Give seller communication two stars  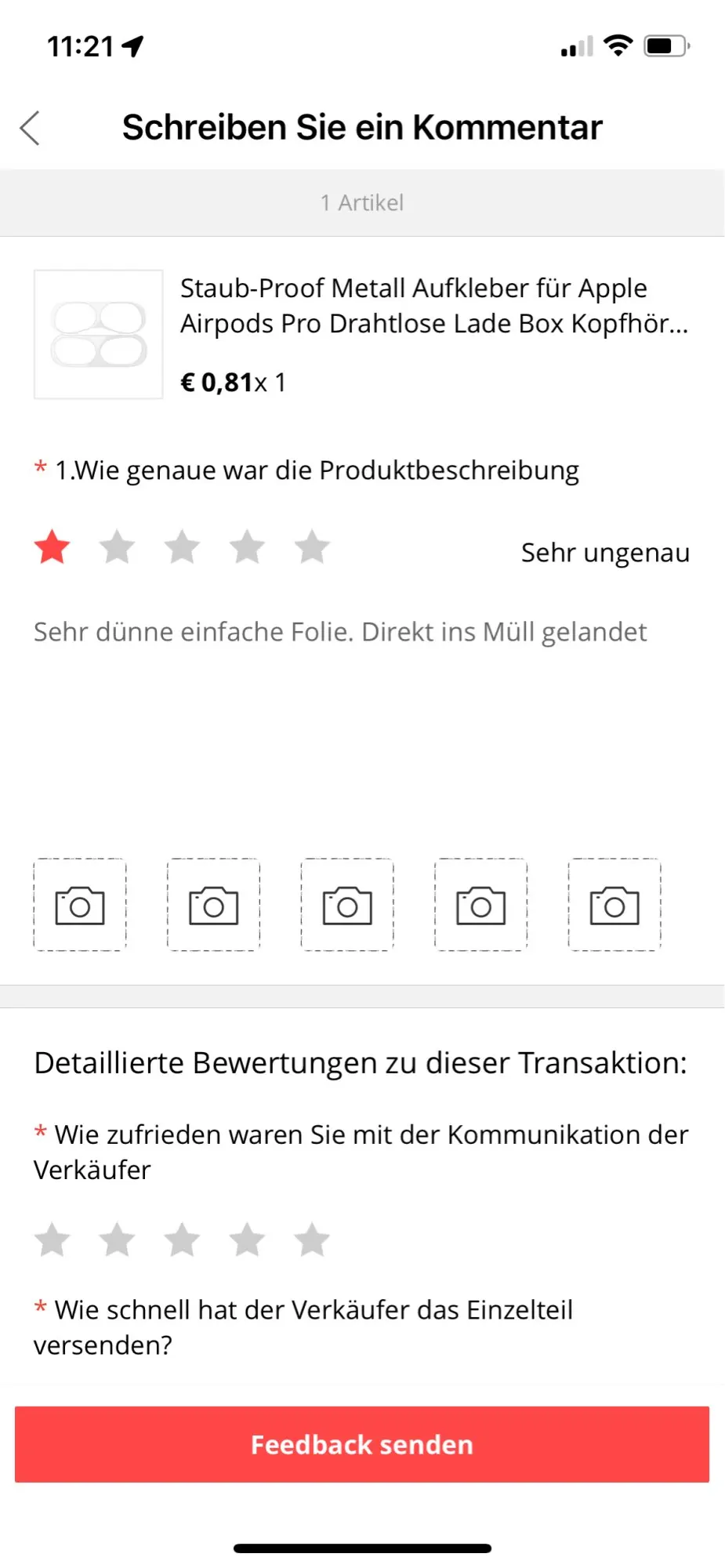[118, 1240]
